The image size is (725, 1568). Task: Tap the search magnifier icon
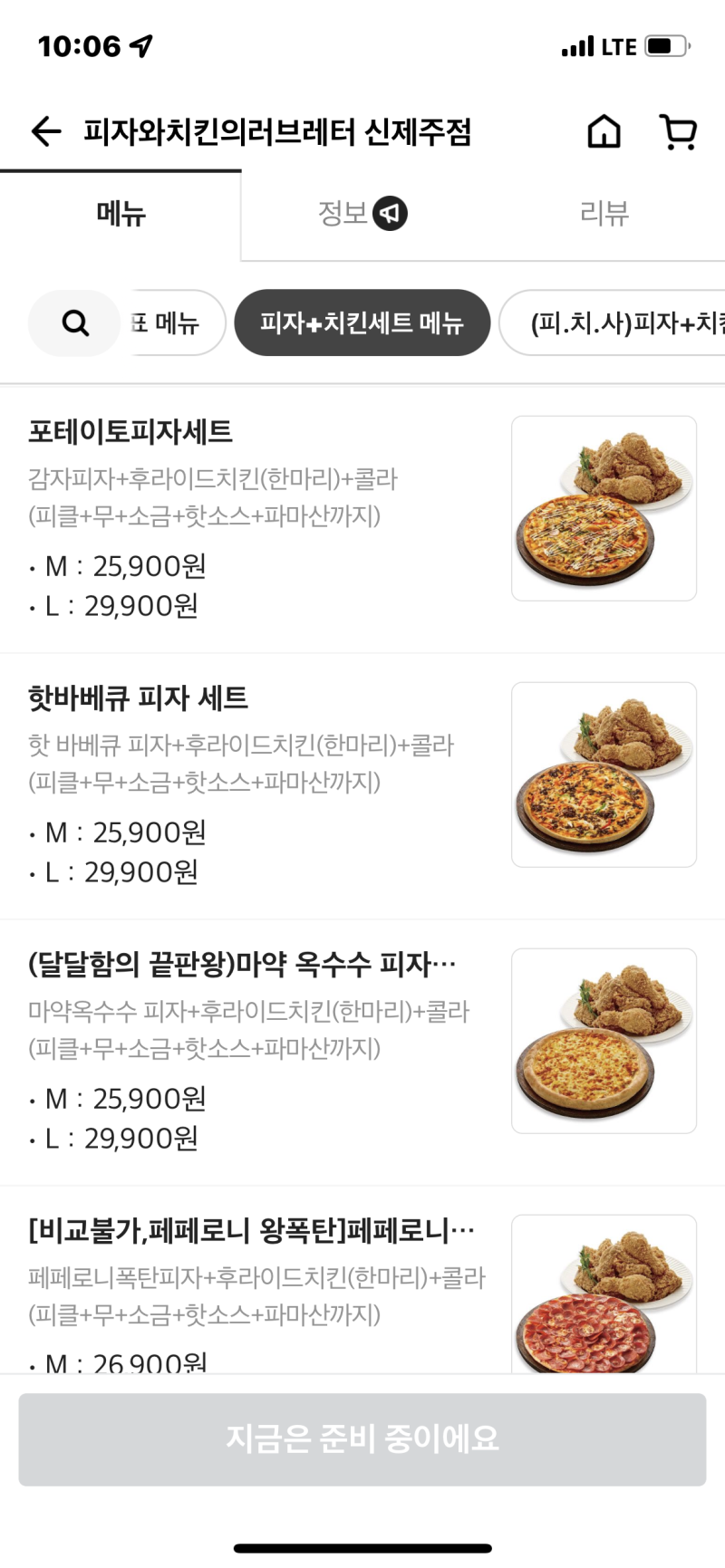pyautogui.click(x=73, y=322)
